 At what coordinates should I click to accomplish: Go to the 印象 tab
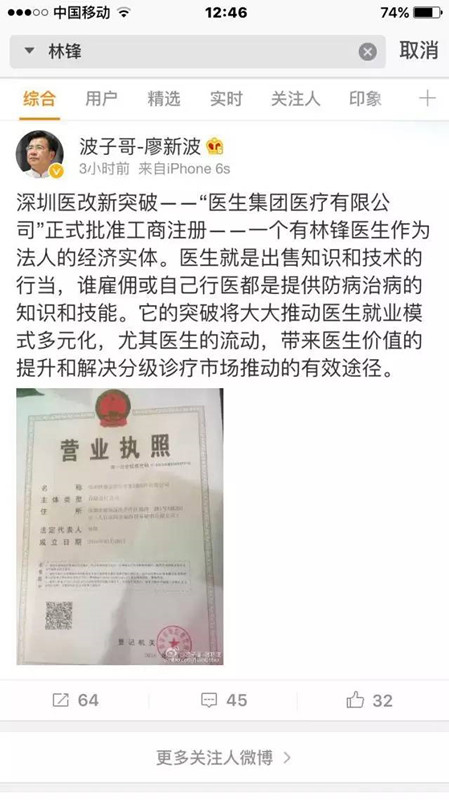pos(365,98)
